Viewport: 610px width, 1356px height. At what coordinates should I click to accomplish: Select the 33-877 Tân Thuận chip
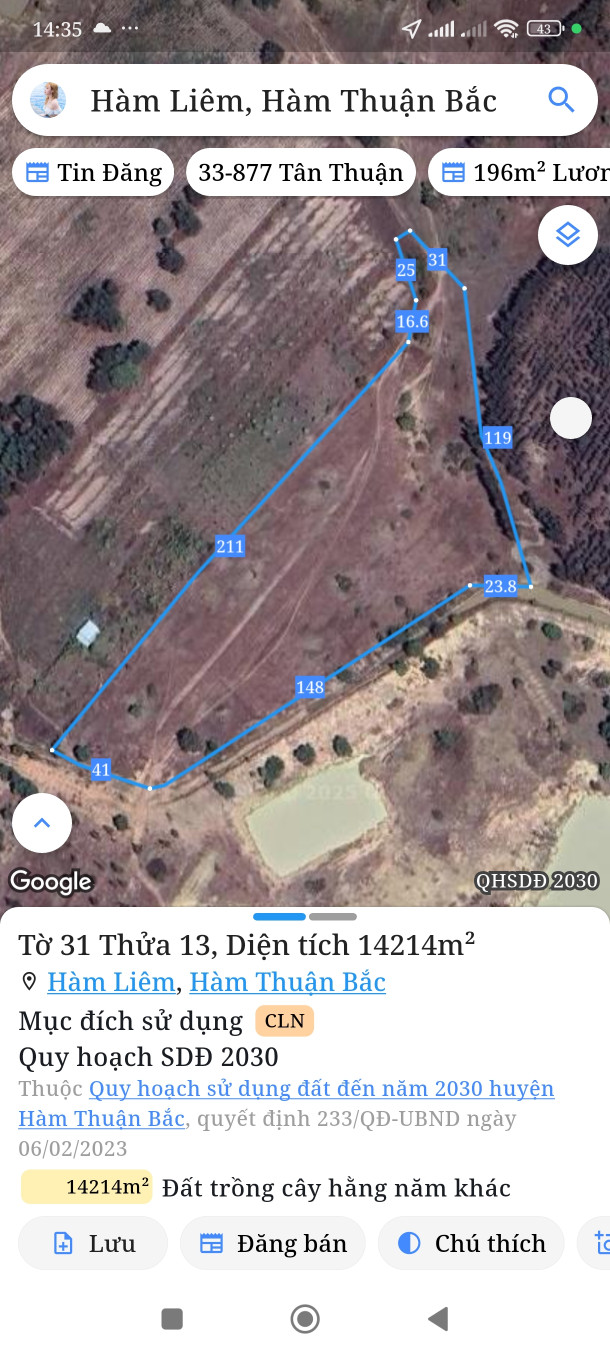coord(300,173)
